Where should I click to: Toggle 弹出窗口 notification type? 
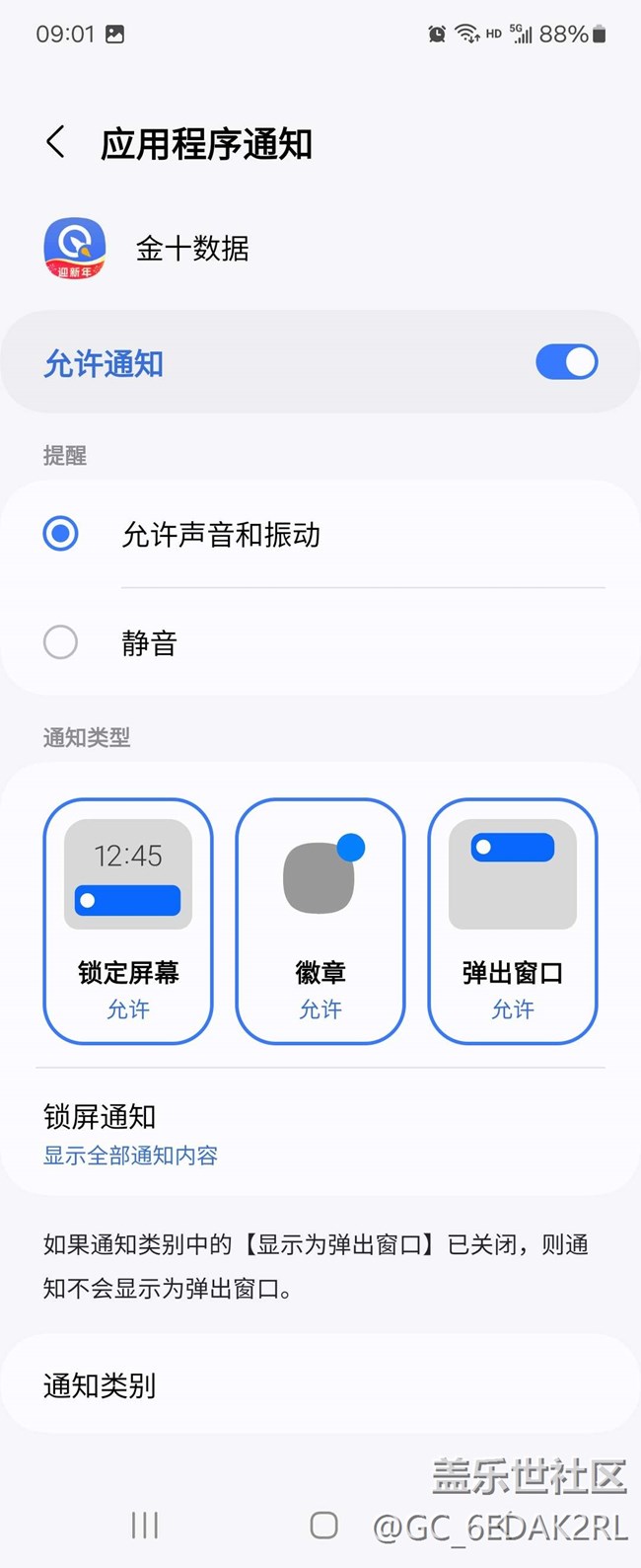(513, 920)
